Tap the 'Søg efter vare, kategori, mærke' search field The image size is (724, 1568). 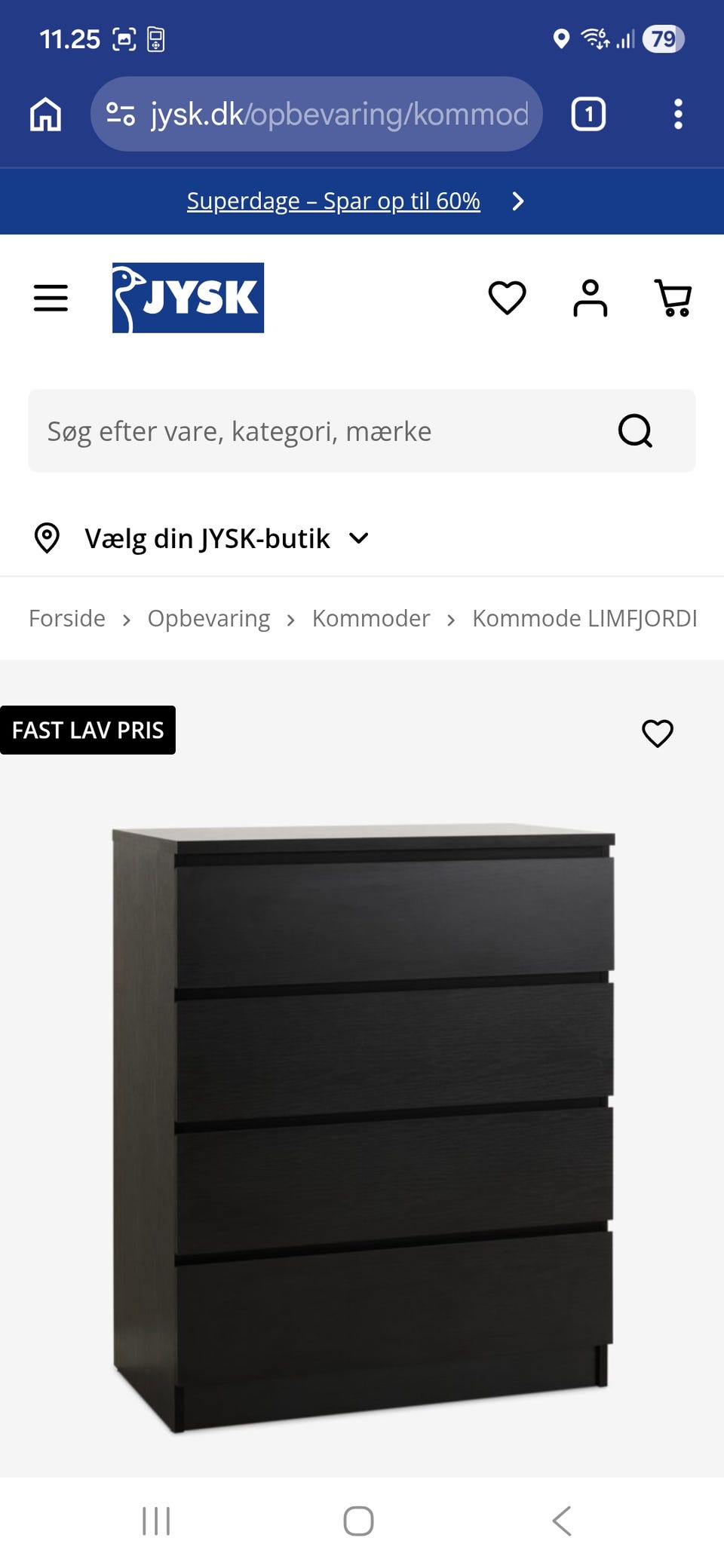pyautogui.click(x=324, y=431)
